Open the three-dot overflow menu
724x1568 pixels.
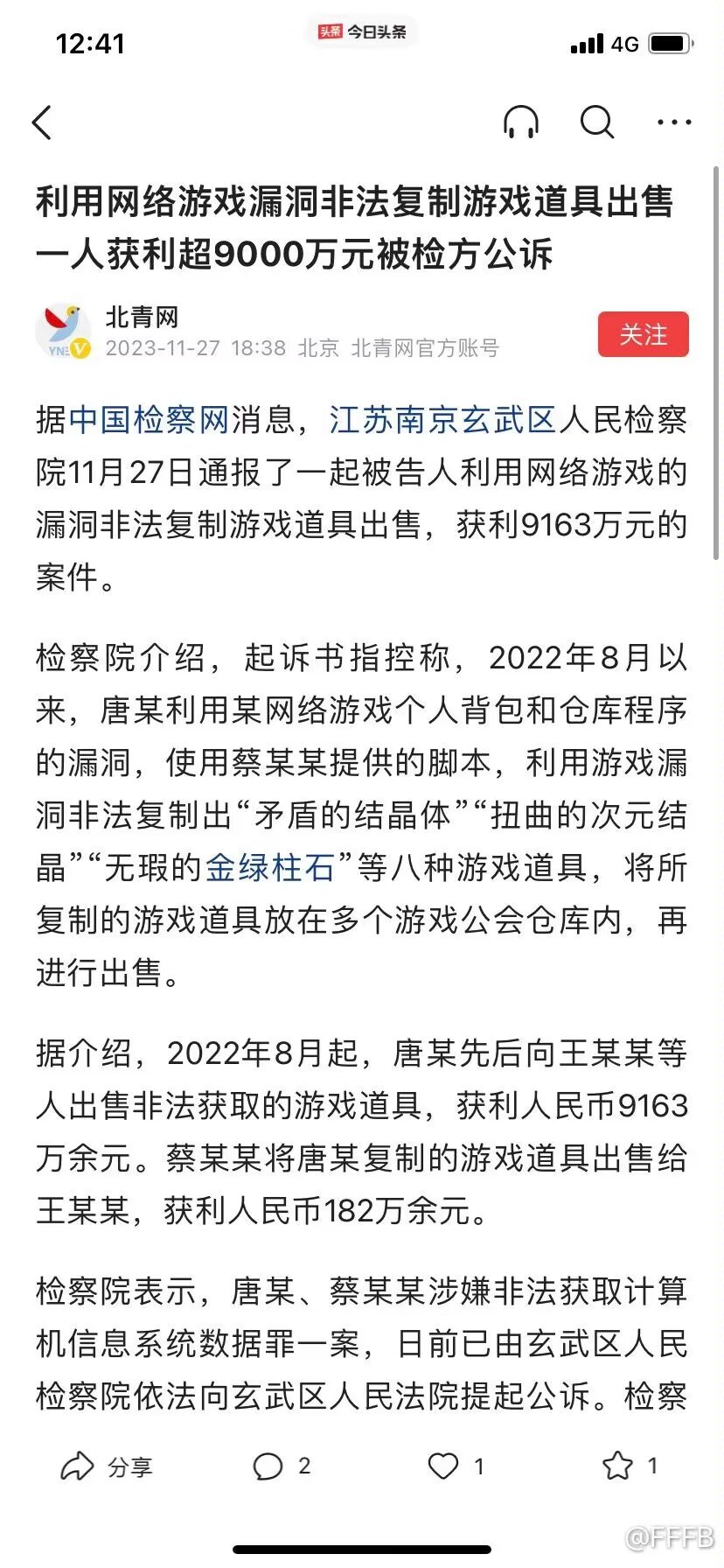pyautogui.click(x=674, y=122)
